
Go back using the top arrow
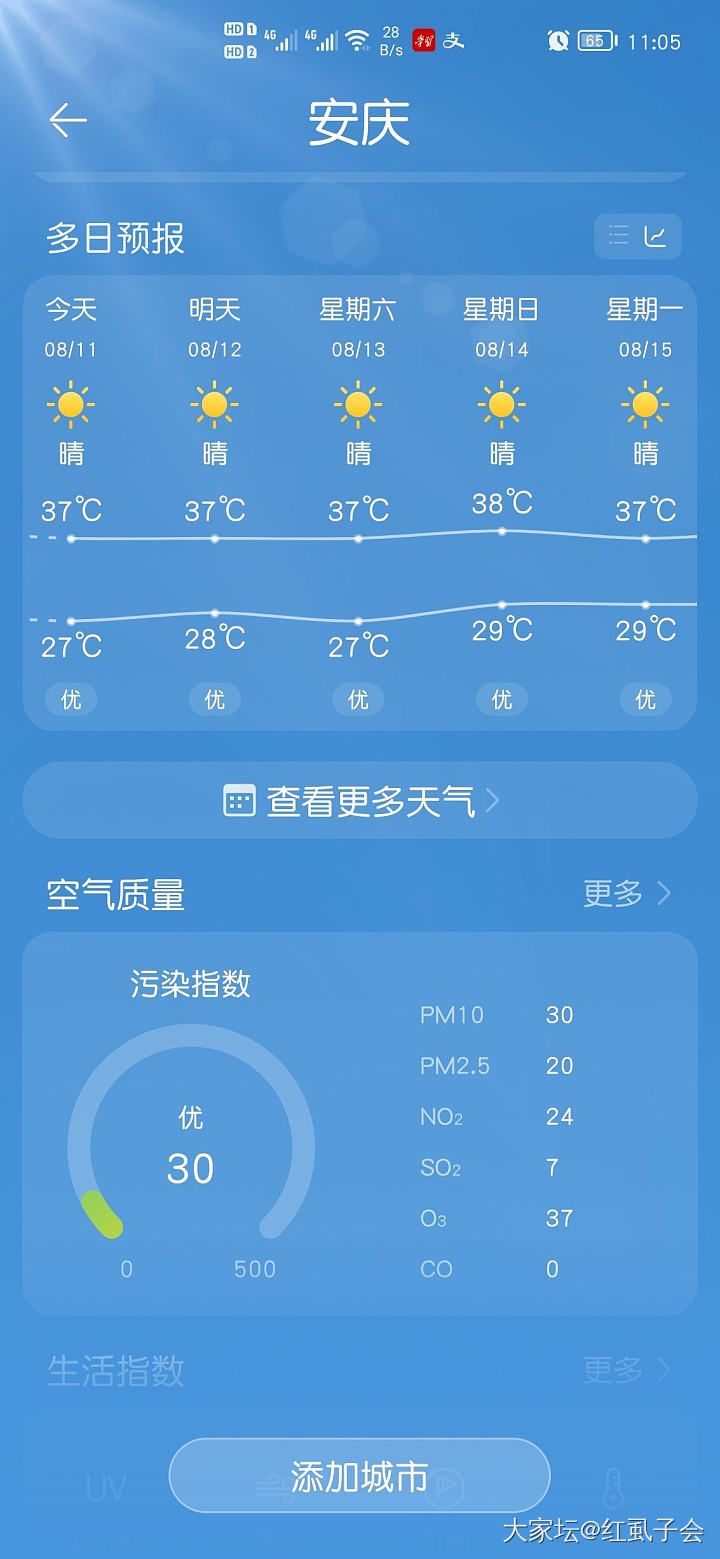(x=68, y=121)
